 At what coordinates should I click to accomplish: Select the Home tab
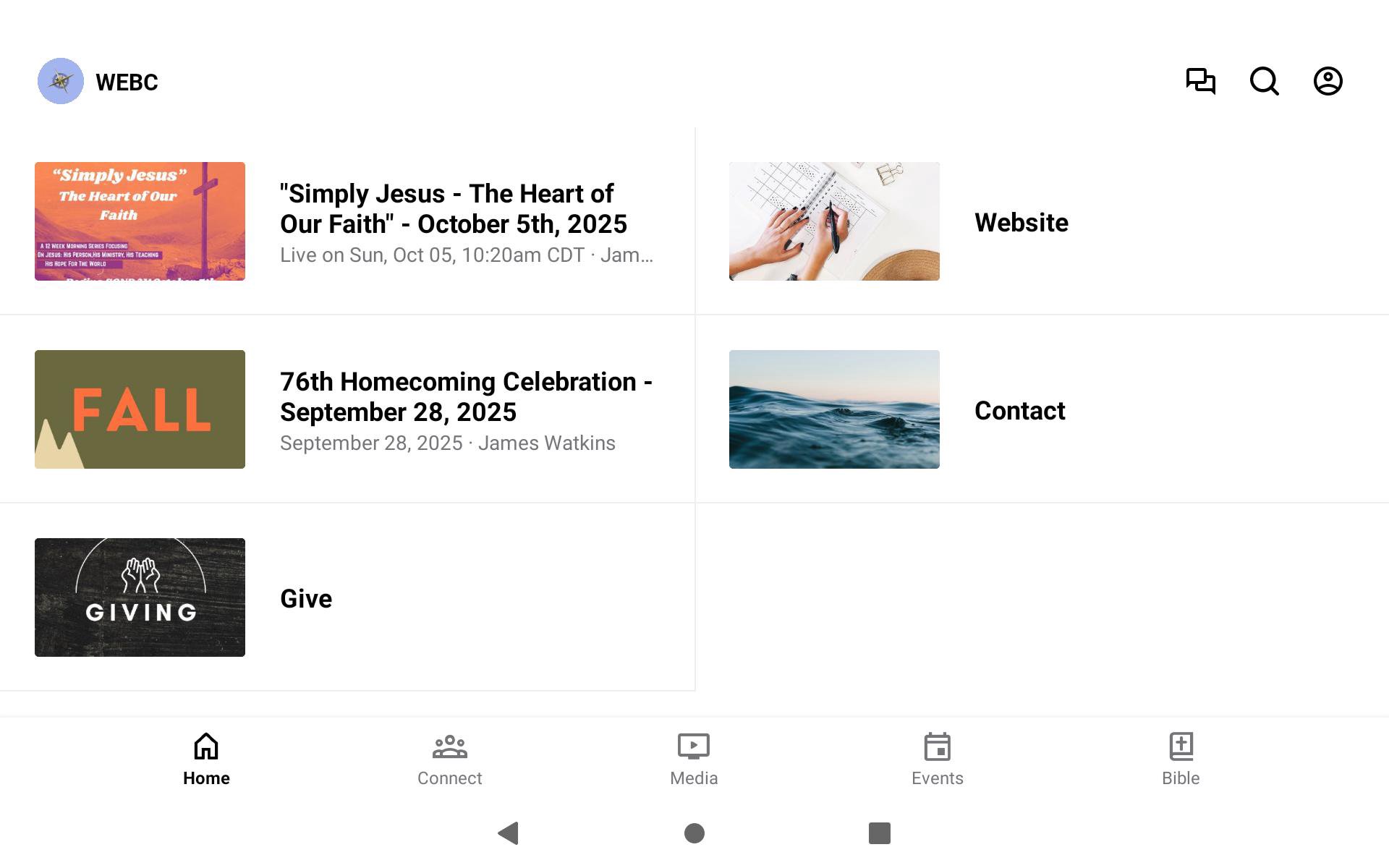206,759
